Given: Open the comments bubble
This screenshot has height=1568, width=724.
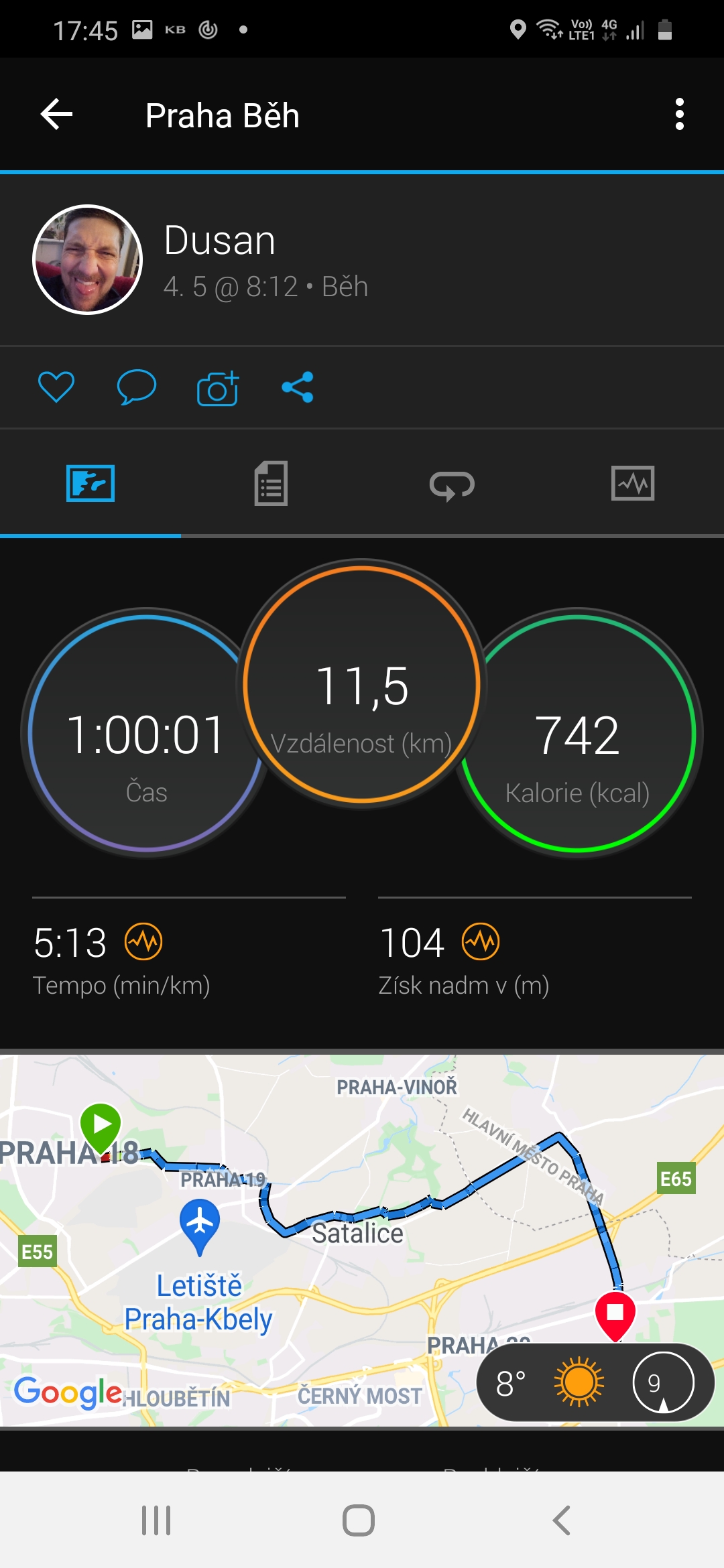Looking at the screenshot, I should [x=137, y=387].
